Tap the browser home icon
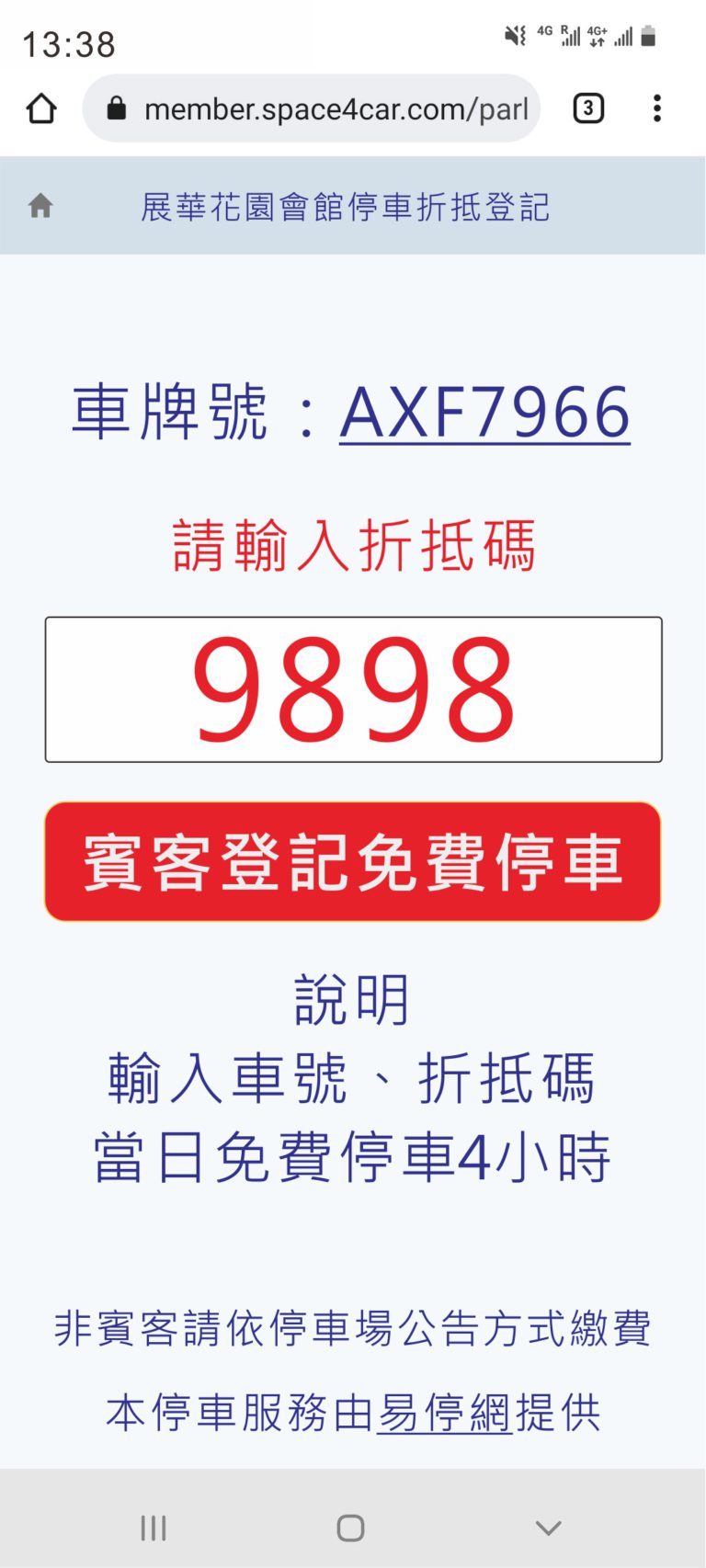This screenshot has width=706, height=1568. pyautogui.click(x=41, y=108)
